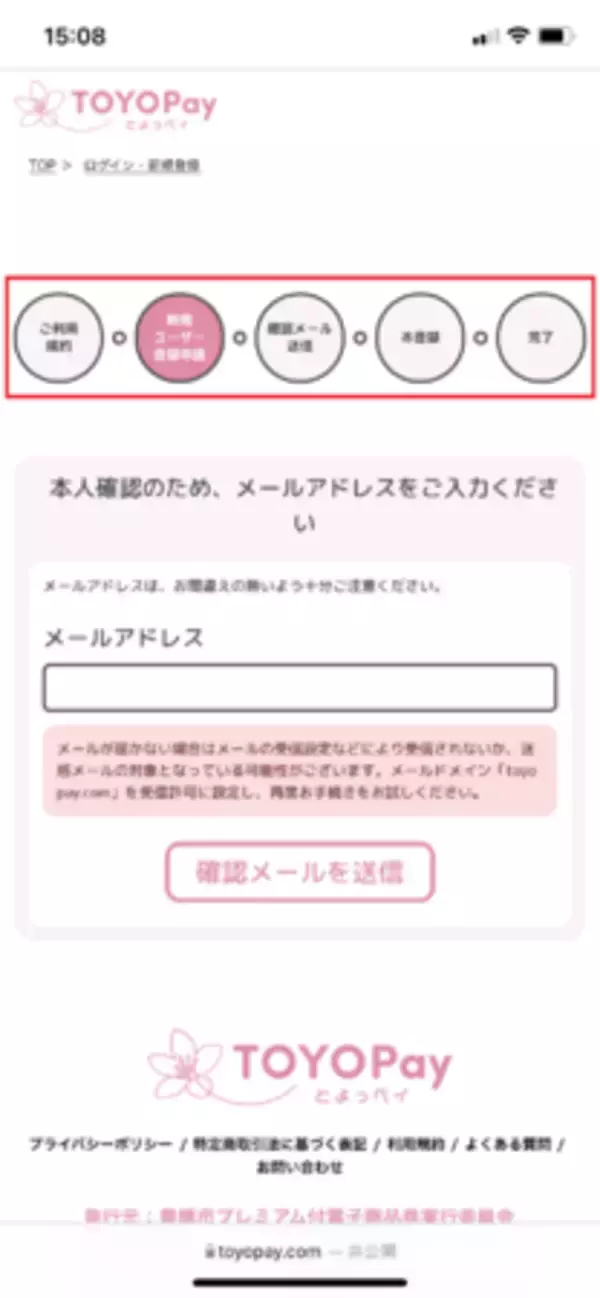Screen dimensions: 600x1298
Task: Tap the toyopay.com browser address bar
Action: click(299, 1250)
